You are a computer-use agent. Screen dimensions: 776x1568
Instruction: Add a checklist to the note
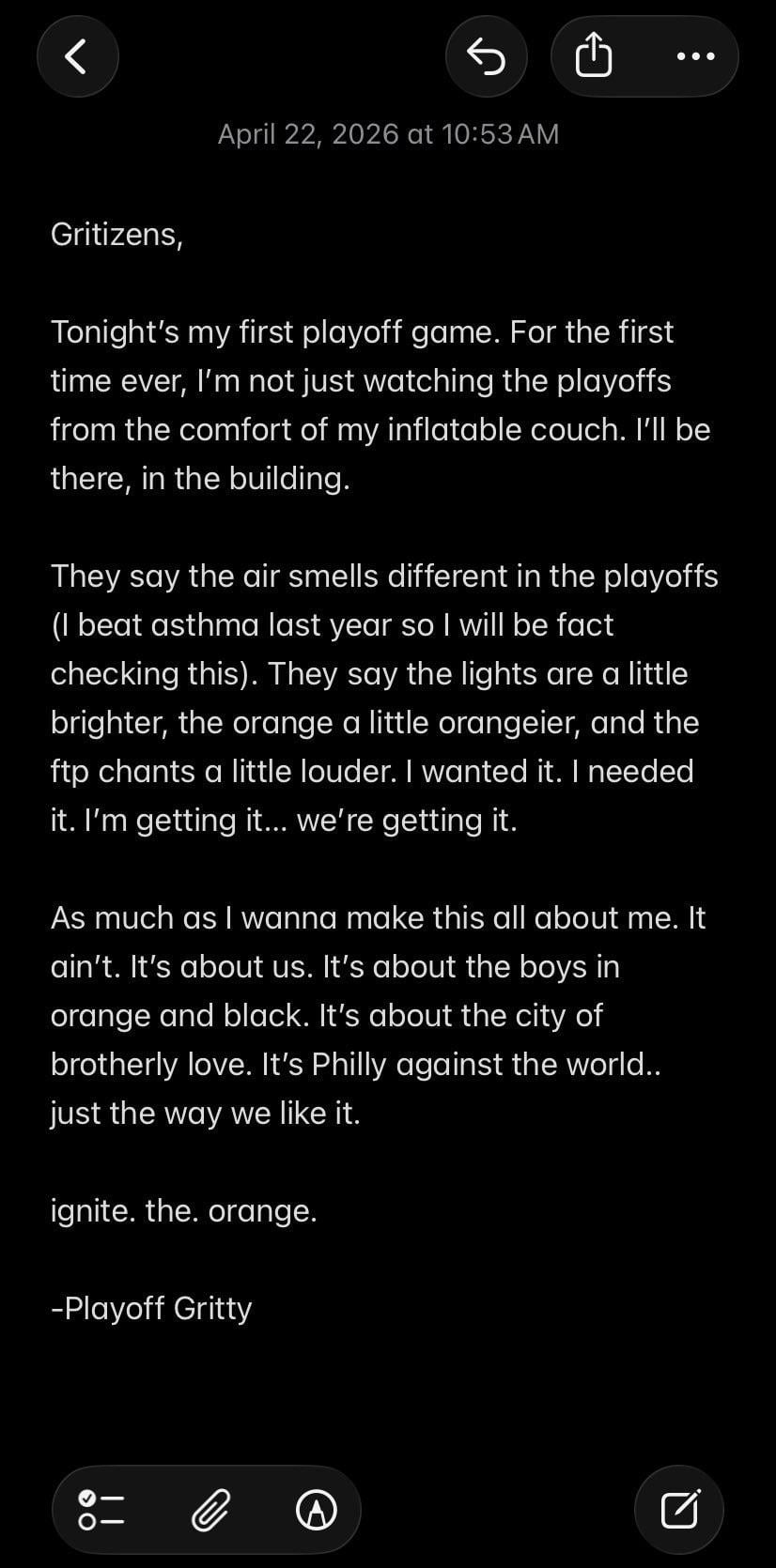[x=101, y=1510]
